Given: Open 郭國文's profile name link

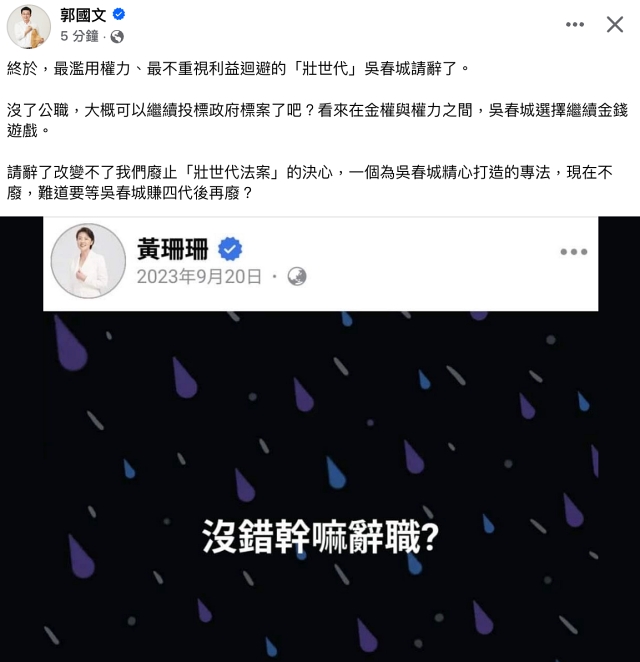Looking at the screenshot, I should pyautogui.click(x=82, y=14).
